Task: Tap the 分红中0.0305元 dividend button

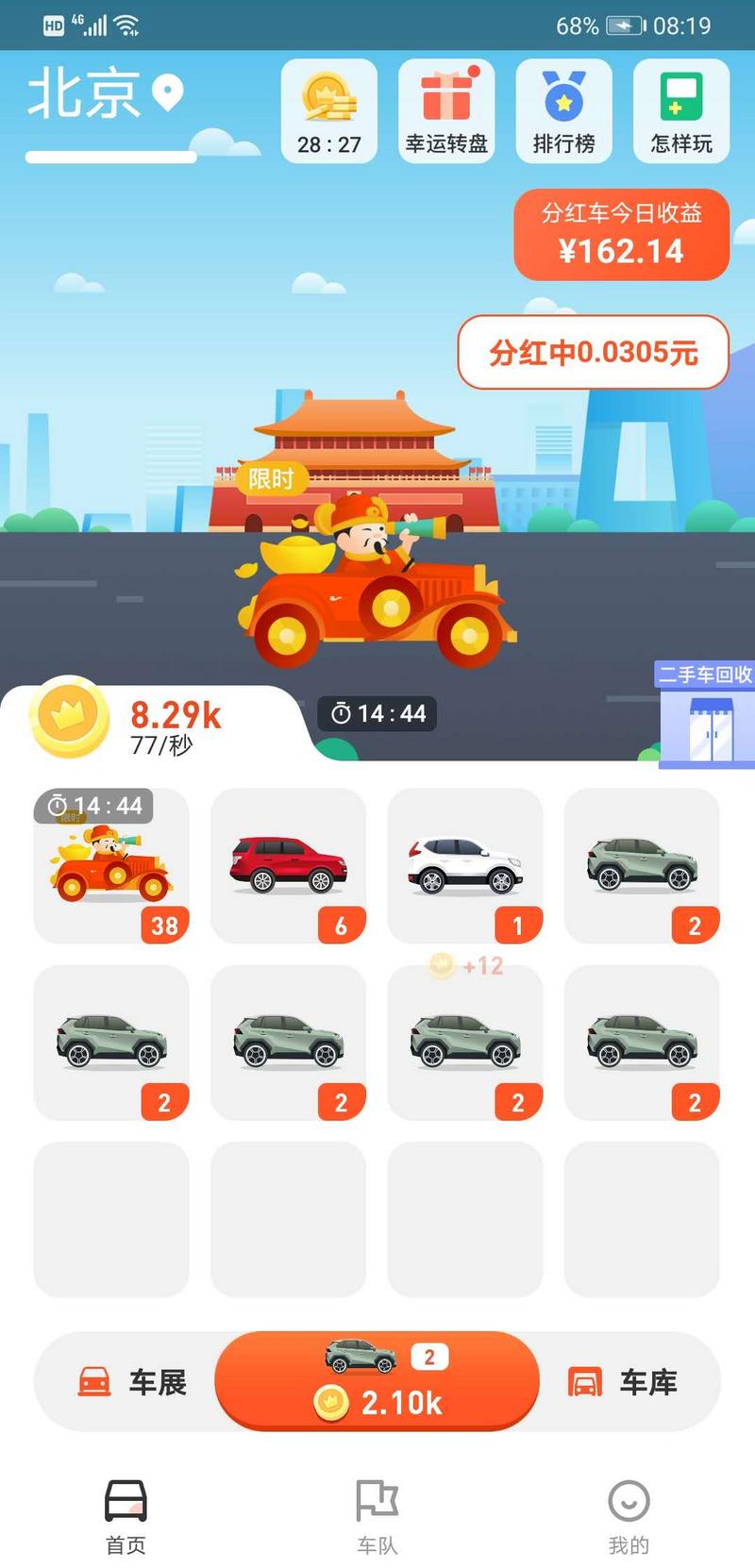Action: tap(593, 353)
